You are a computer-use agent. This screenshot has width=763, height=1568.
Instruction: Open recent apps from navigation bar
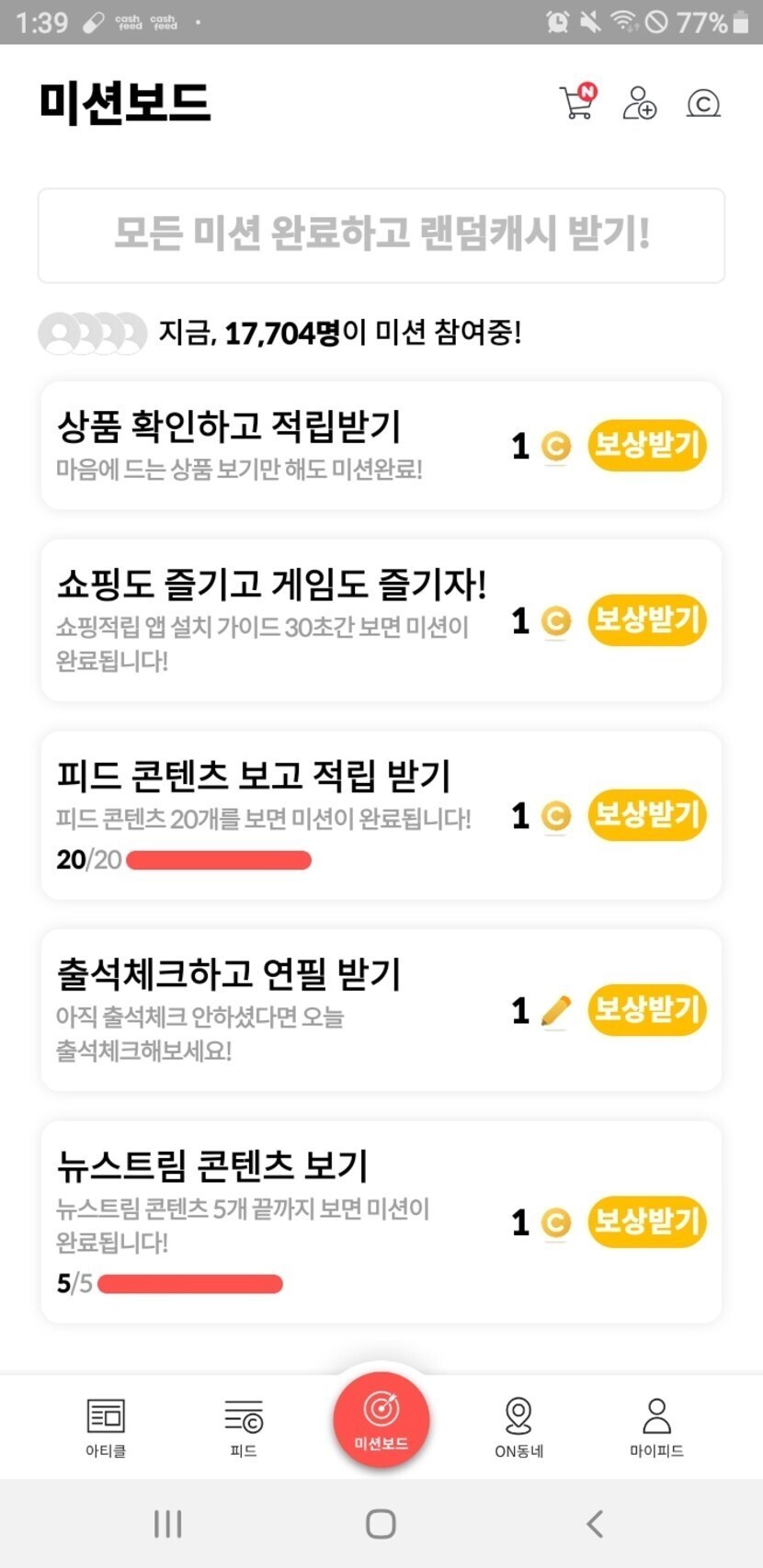click(x=168, y=1523)
